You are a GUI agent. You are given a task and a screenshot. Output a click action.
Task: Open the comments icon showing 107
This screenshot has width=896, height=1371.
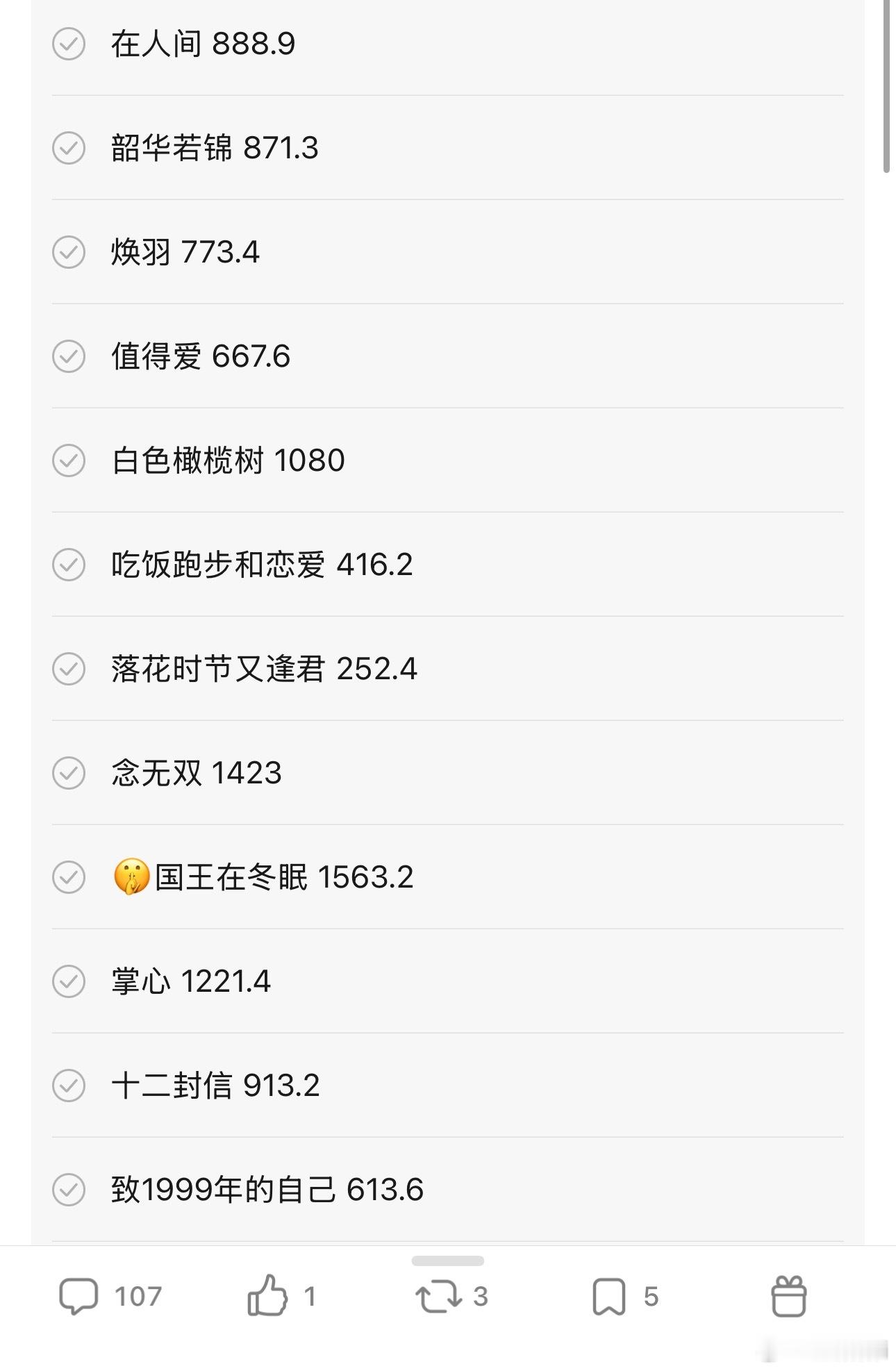click(78, 1296)
